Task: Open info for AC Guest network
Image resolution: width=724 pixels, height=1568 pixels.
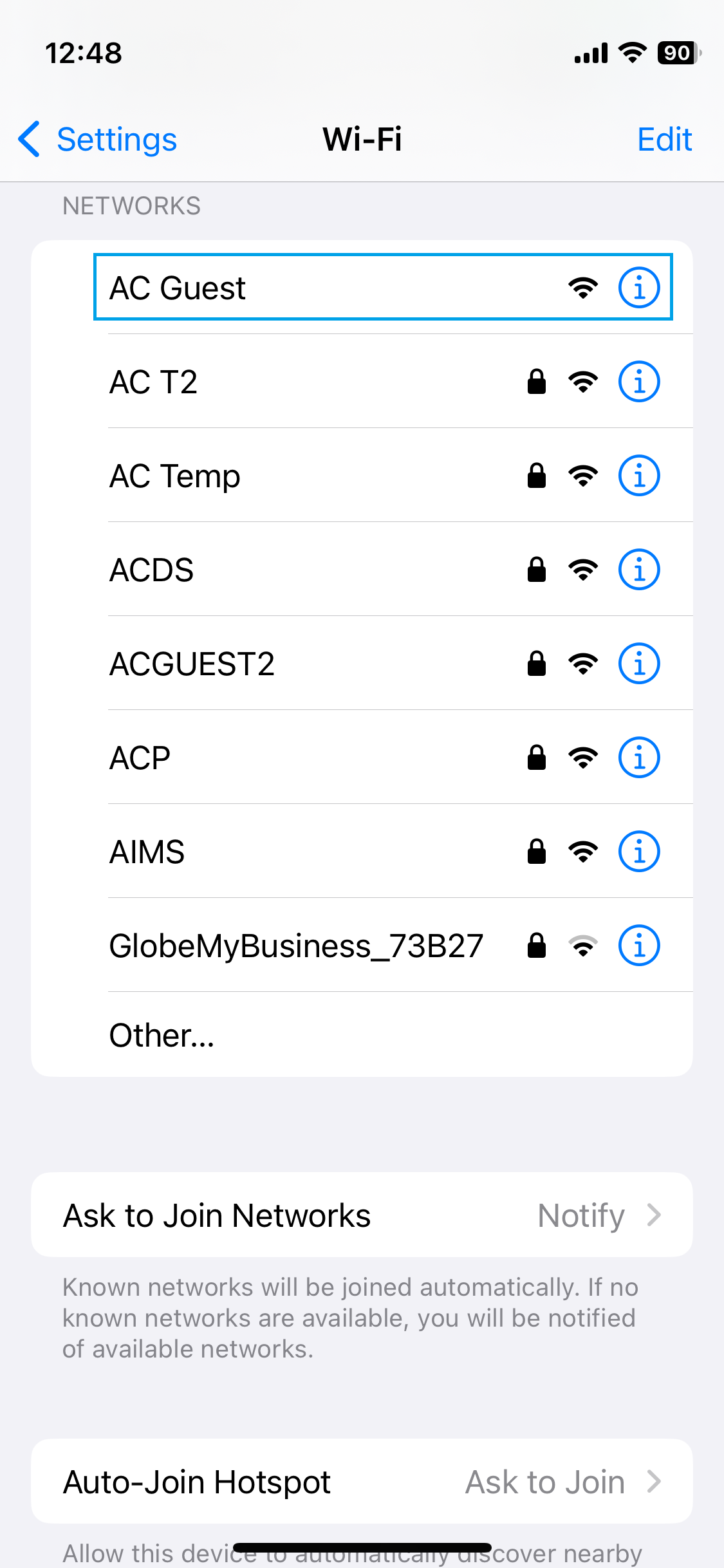Action: [638, 288]
